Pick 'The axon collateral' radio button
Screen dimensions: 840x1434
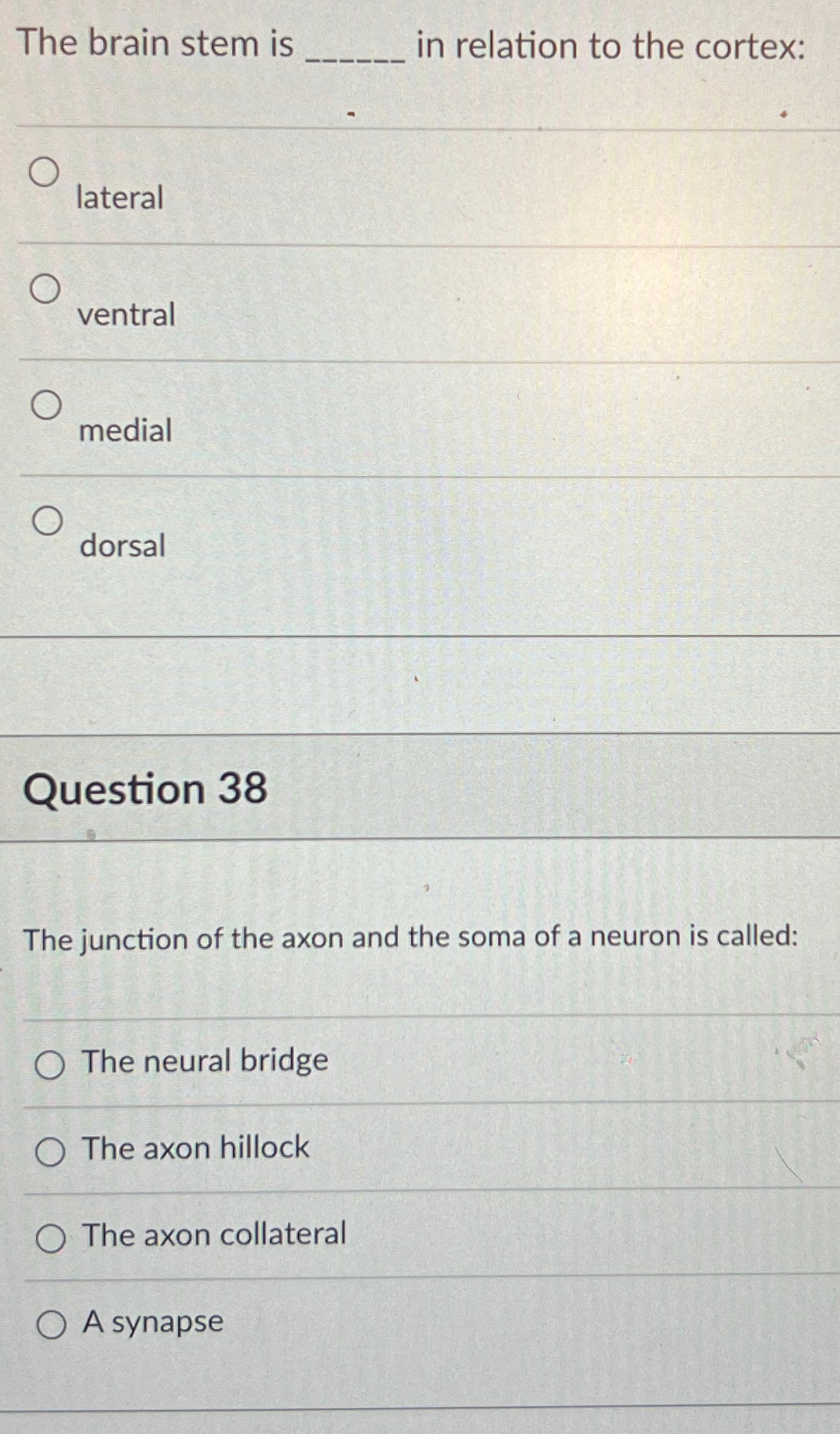click(x=51, y=1239)
